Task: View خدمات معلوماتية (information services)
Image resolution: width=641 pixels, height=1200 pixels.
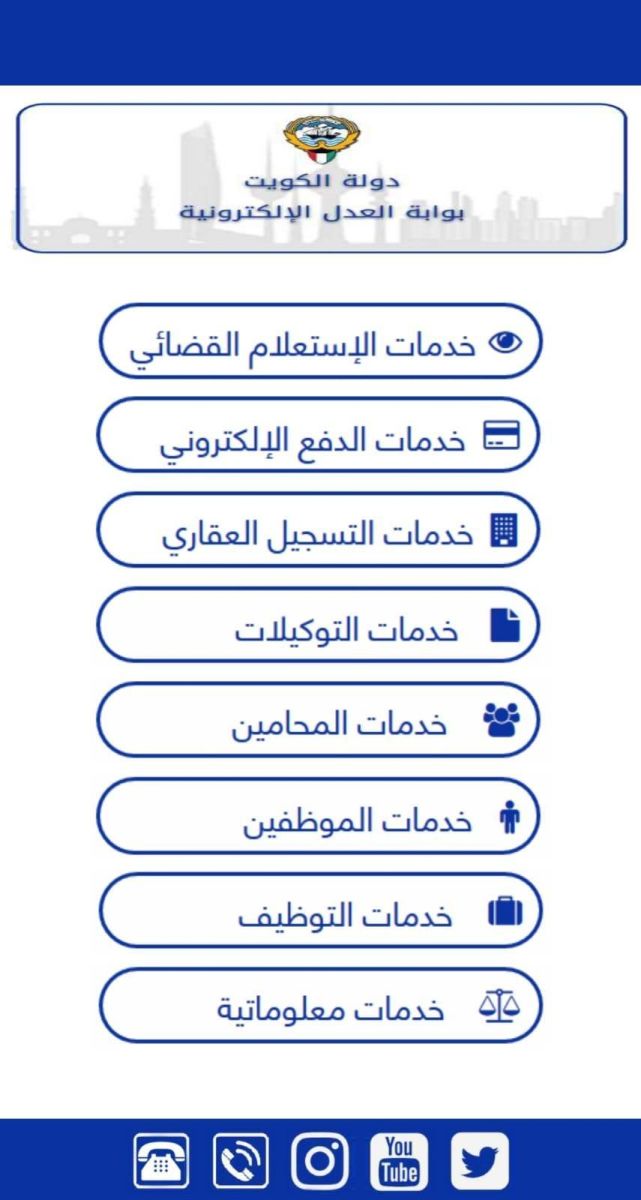Action: click(x=319, y=1005)
